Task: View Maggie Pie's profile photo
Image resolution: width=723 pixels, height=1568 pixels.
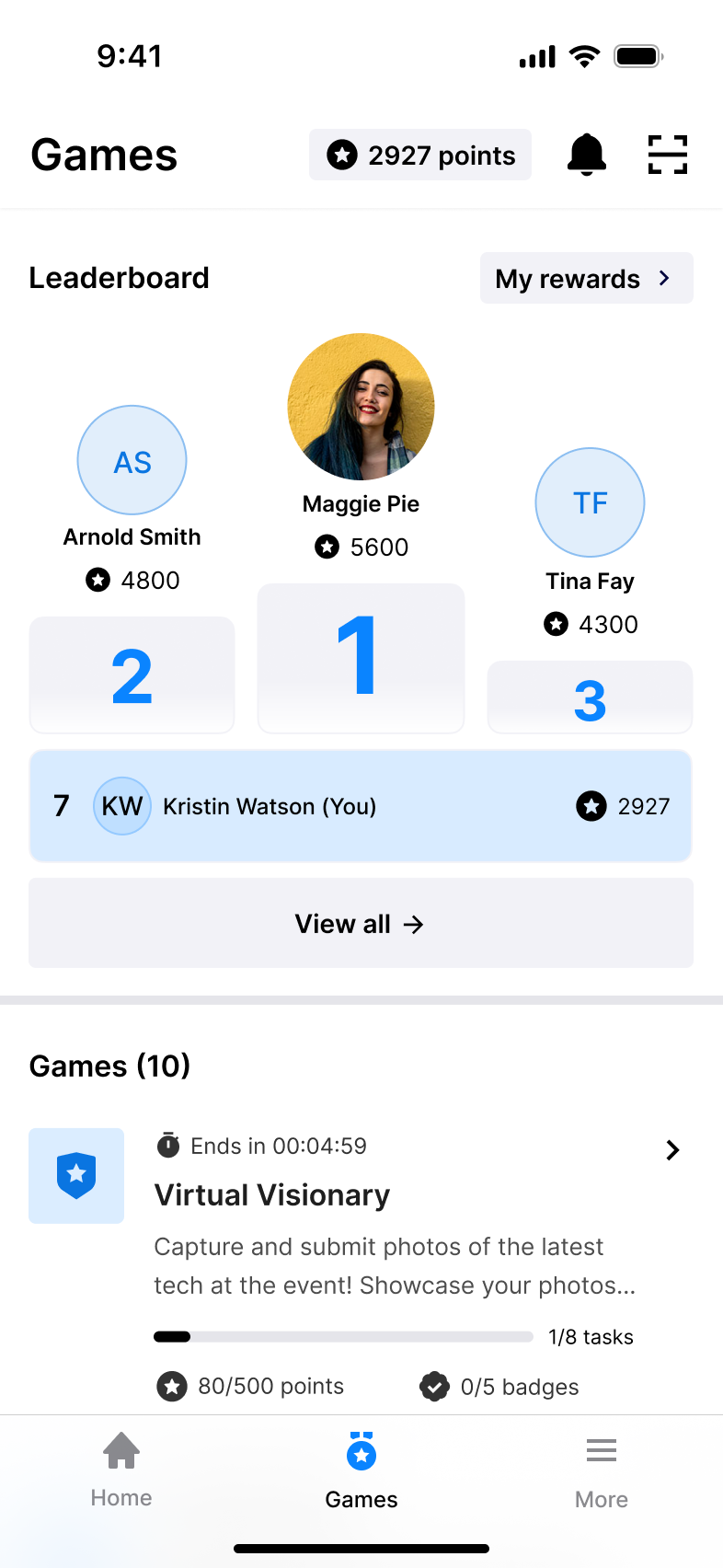Action: pos(361,407)
